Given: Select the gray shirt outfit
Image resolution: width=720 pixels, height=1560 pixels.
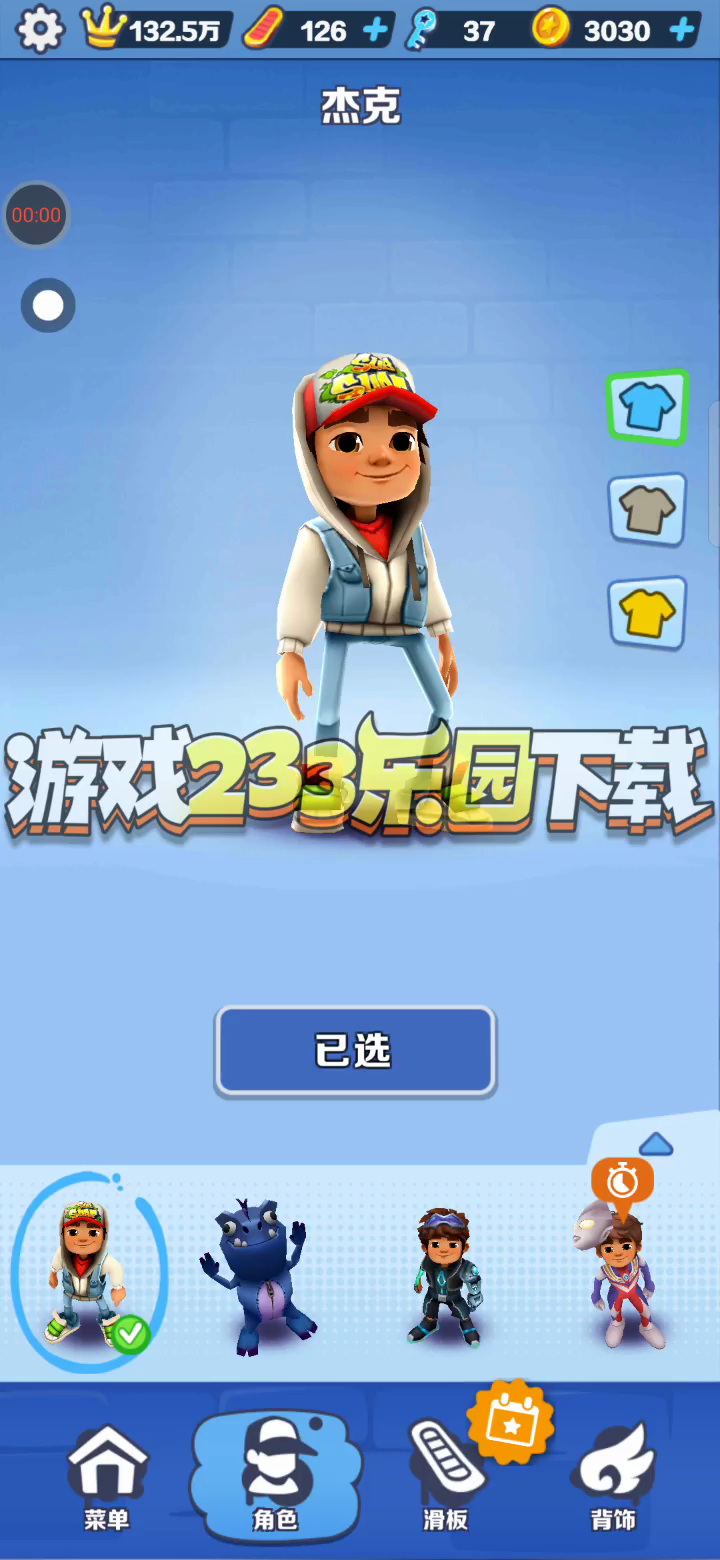Looking at the screenshot, I should (x=647, y=510).
